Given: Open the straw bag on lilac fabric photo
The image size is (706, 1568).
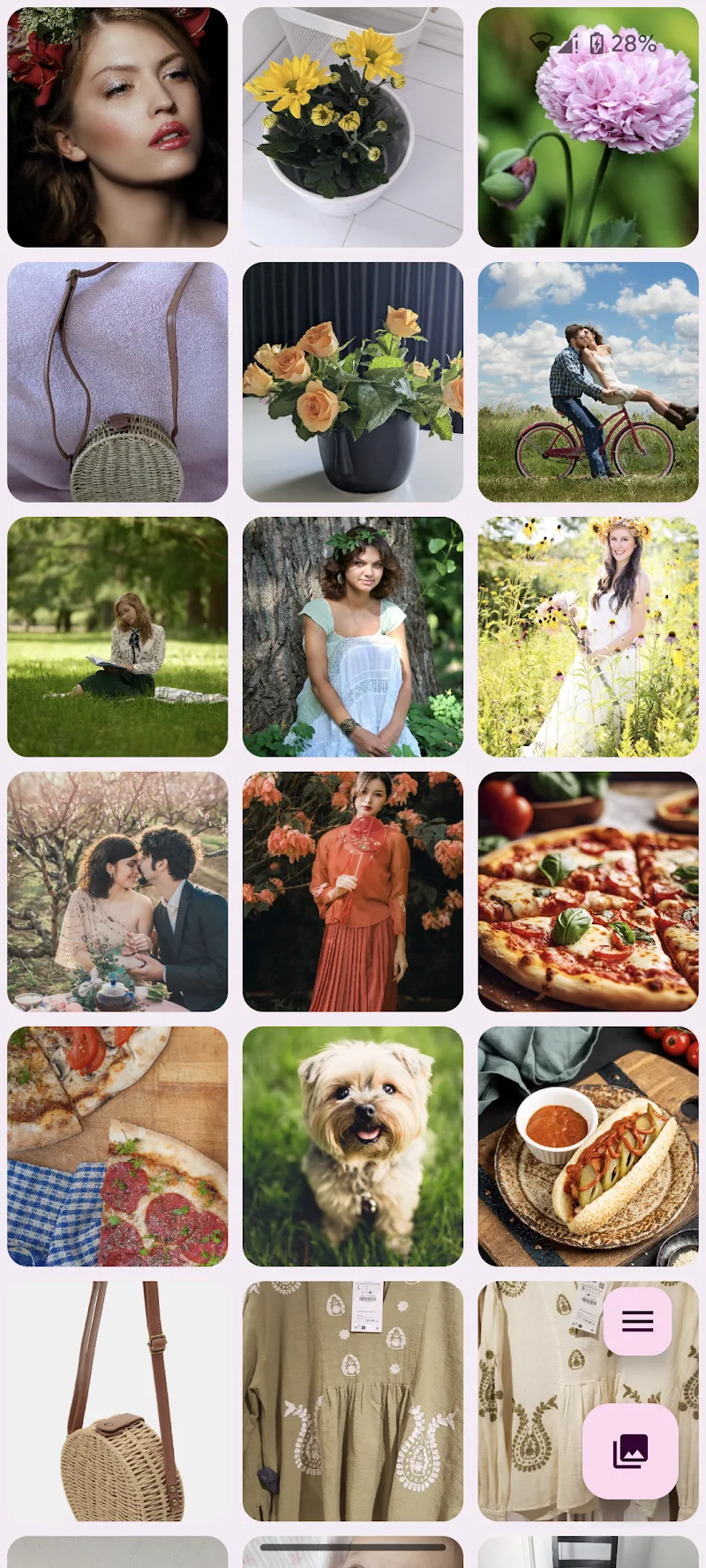Looking at the screenshot, I should pyautogui.click(x=117, y=381).
